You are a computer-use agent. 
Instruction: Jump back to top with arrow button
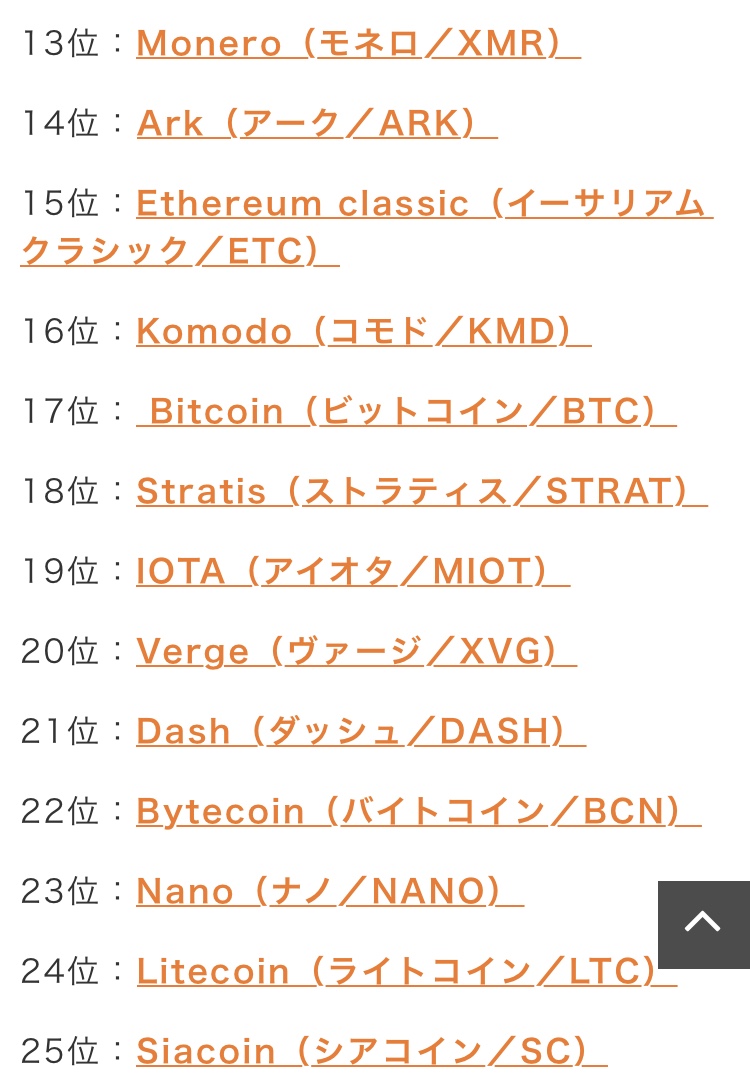pos(703,924)
